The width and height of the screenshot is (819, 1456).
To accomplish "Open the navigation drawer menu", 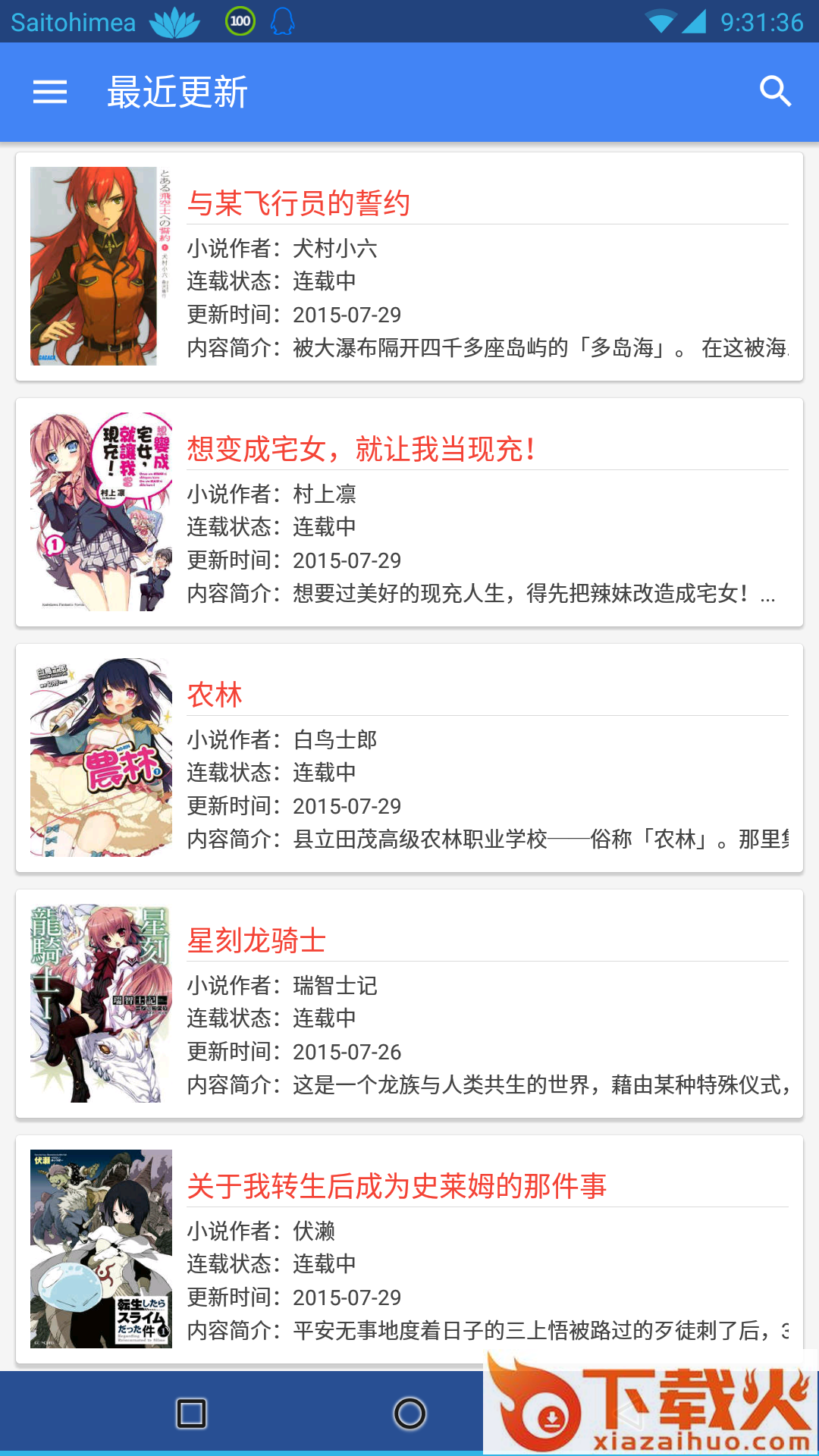I will (50, 92).
